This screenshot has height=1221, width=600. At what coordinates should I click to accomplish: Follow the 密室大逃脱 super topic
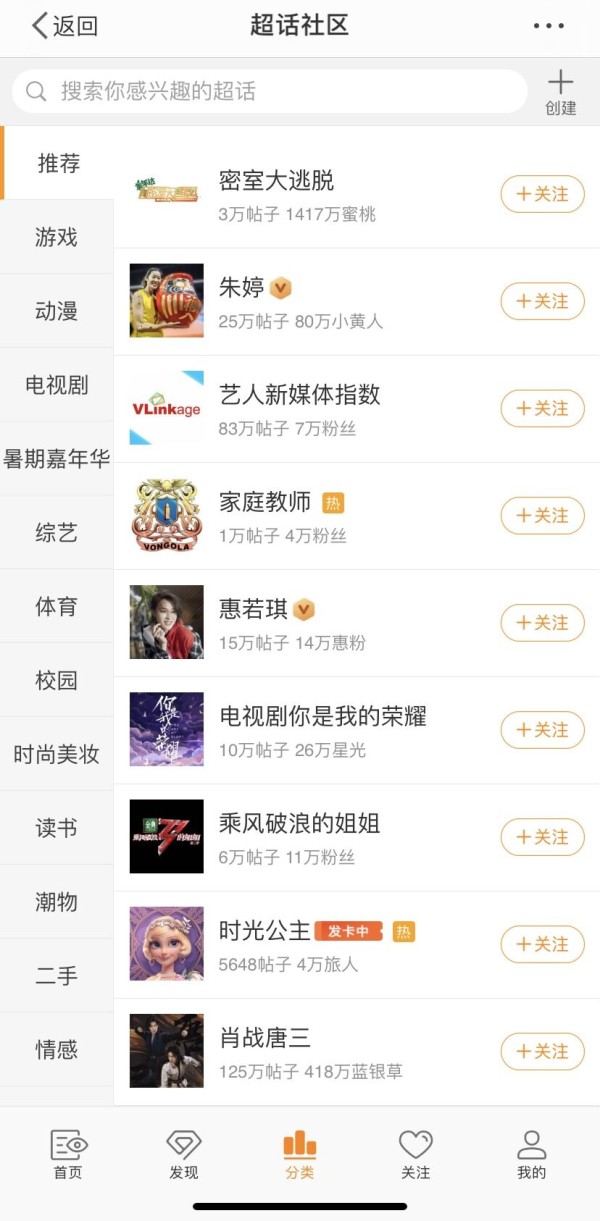coord(542,194)
